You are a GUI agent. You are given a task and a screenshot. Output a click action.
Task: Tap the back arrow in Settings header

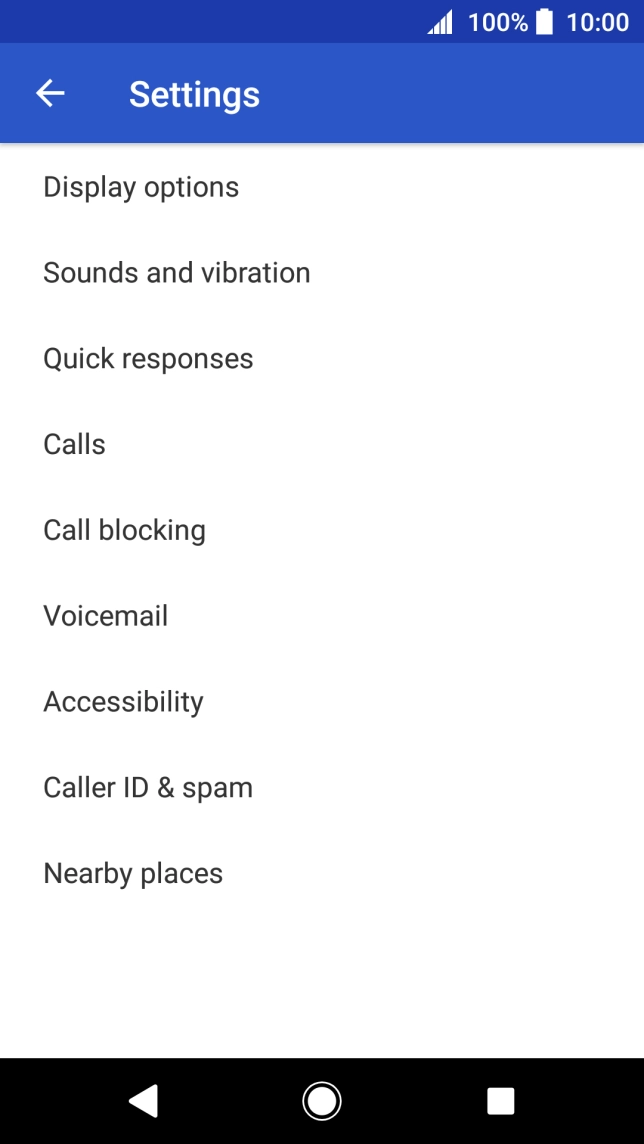point(50,93)
